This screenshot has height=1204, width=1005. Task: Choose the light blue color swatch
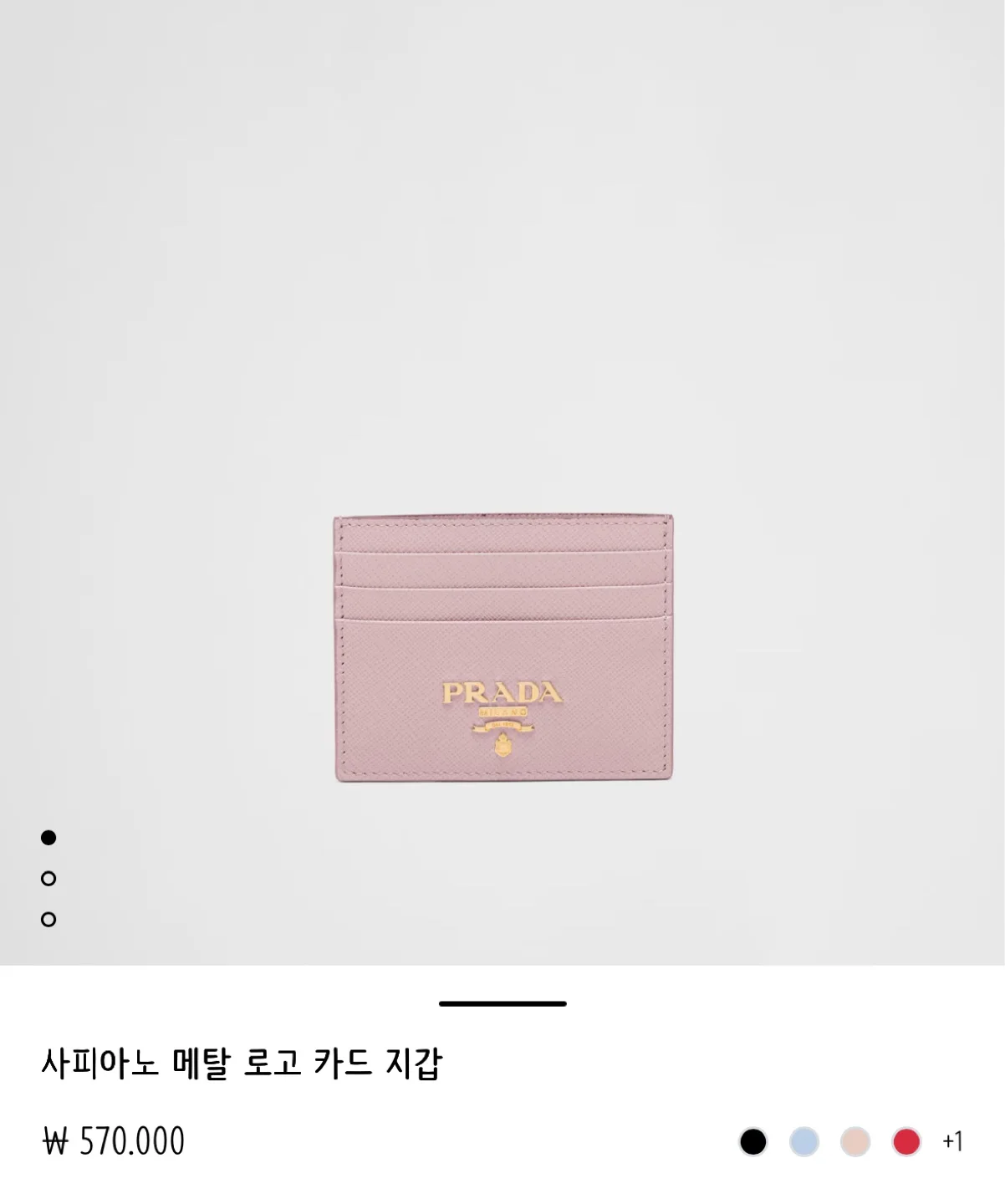803,1141
